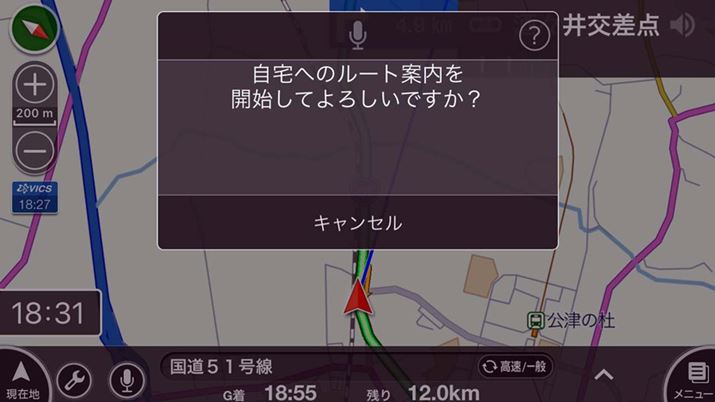The image size is (715, 402).
Task: Open voice input help question mark
Action: [x=536, y=37]
